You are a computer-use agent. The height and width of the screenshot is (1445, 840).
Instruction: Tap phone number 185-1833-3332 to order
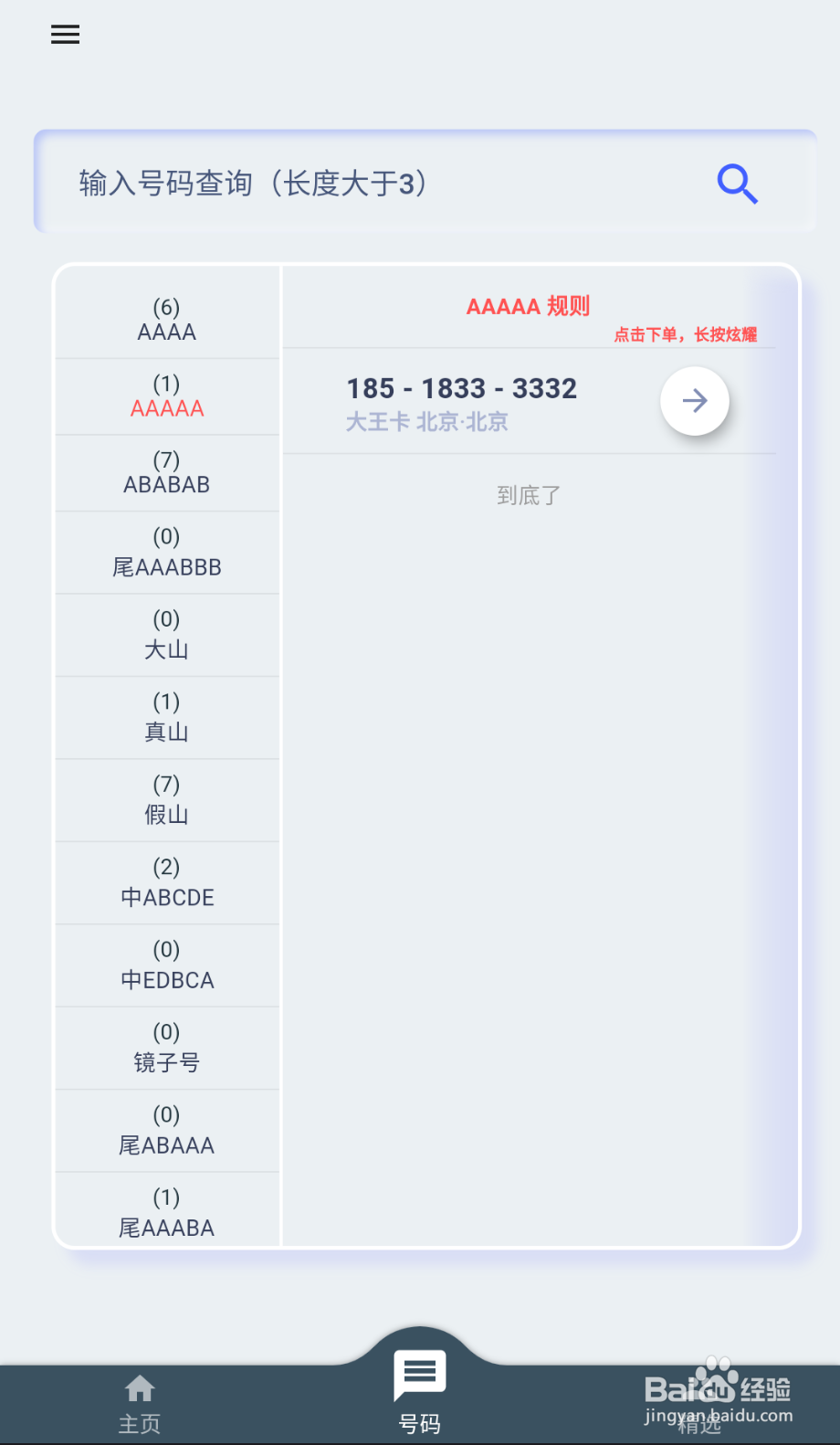click(x=461, y=388)
